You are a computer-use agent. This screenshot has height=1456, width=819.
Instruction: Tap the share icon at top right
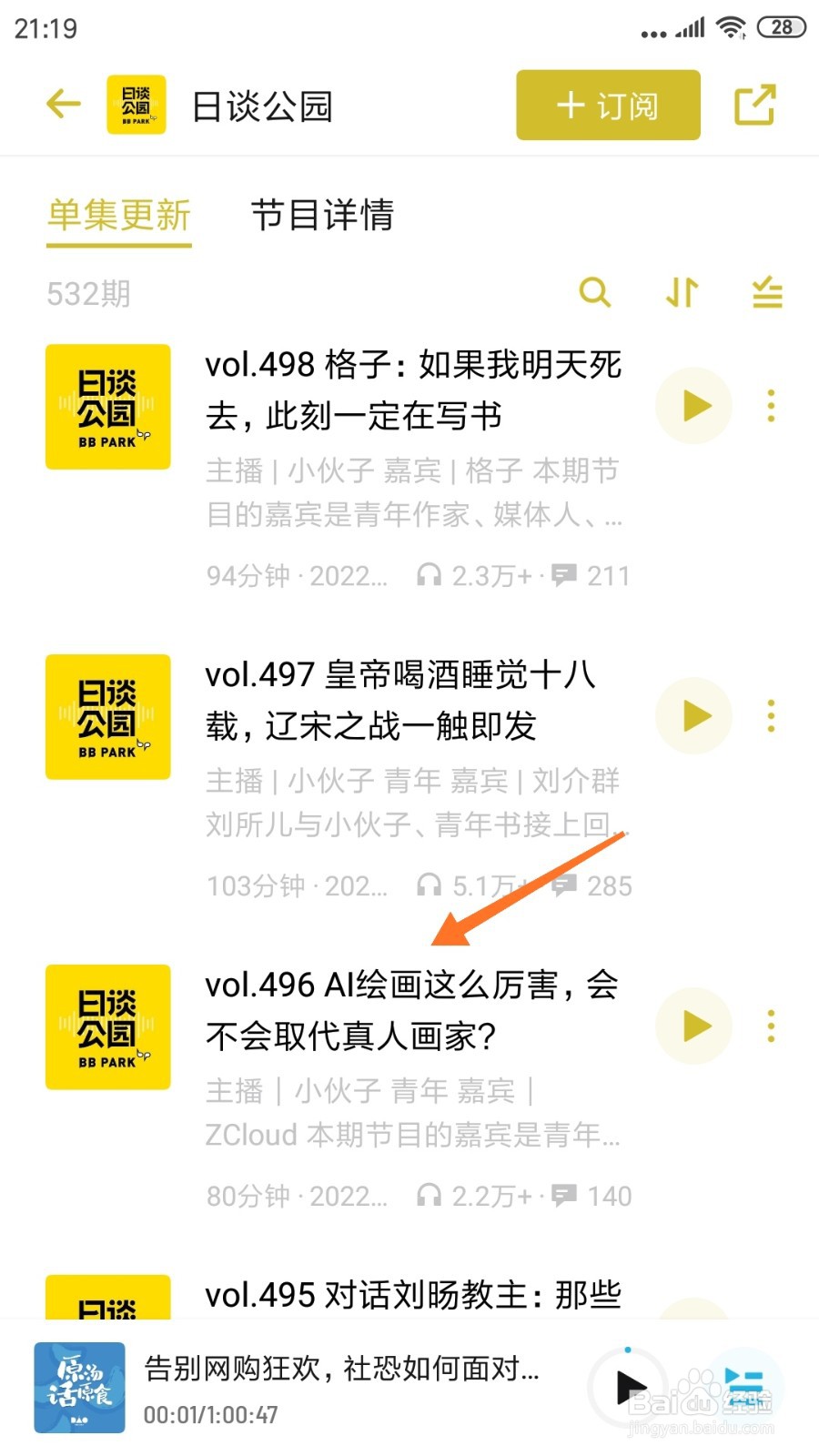(x=755, y=104)
